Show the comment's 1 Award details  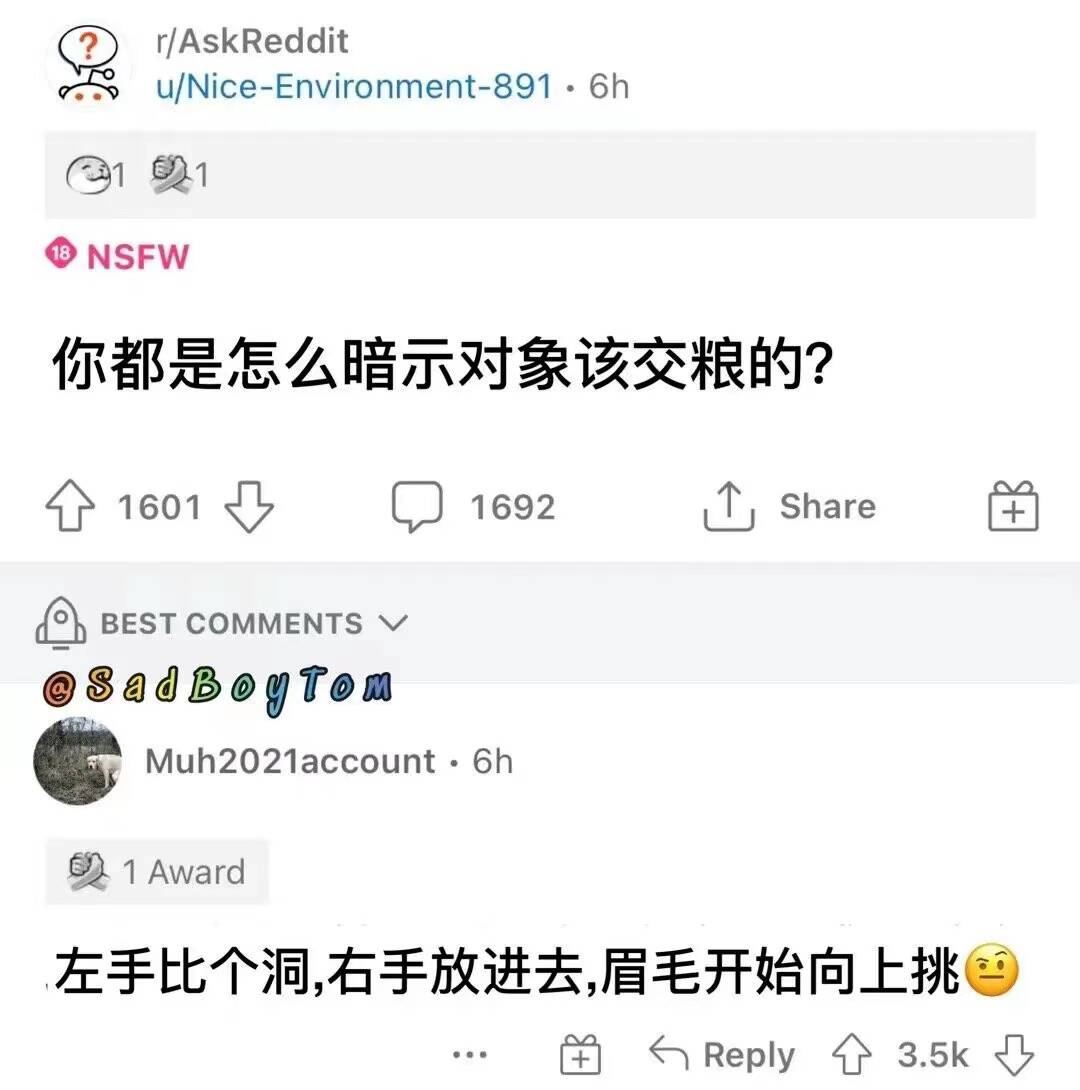157,872
